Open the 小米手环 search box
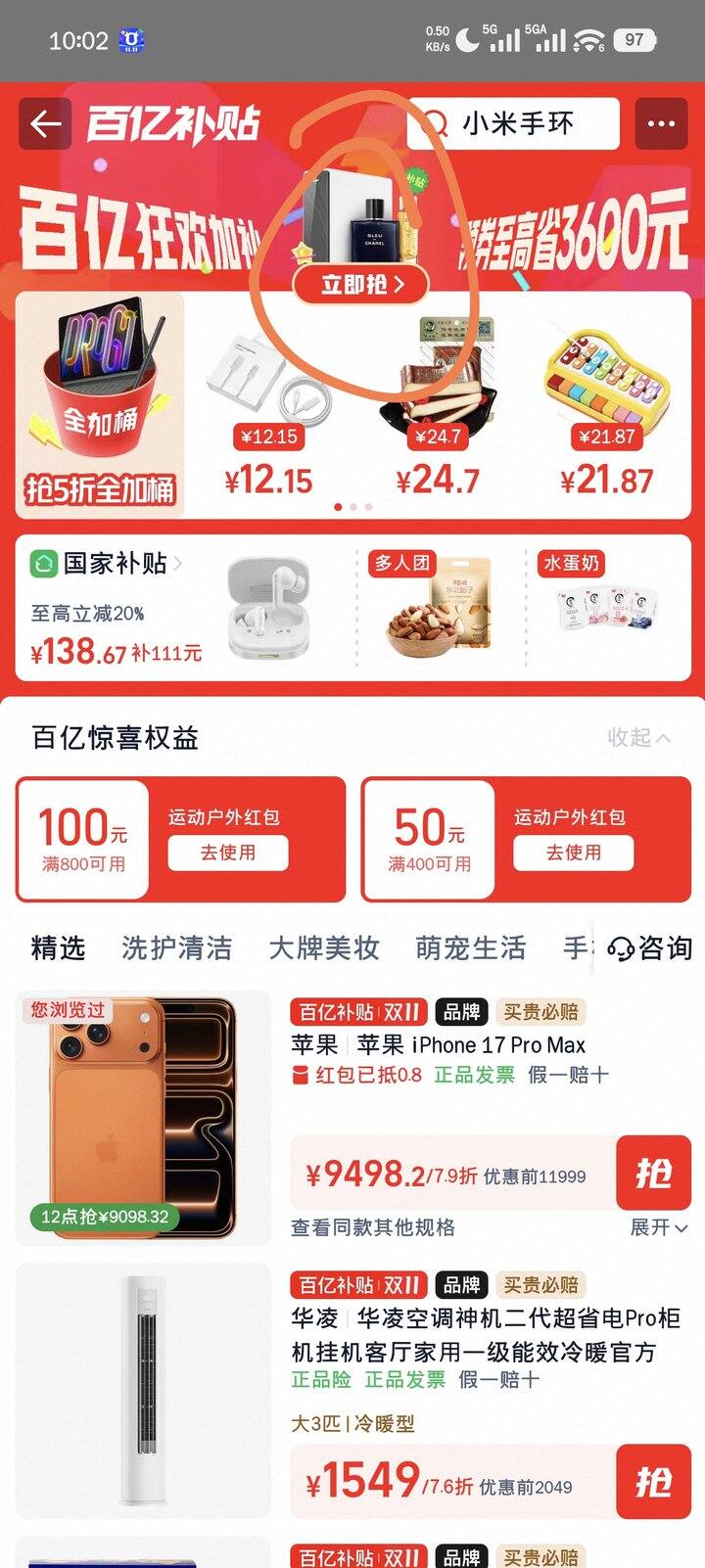Screen dimensions: 705x1568 [513, 124]
